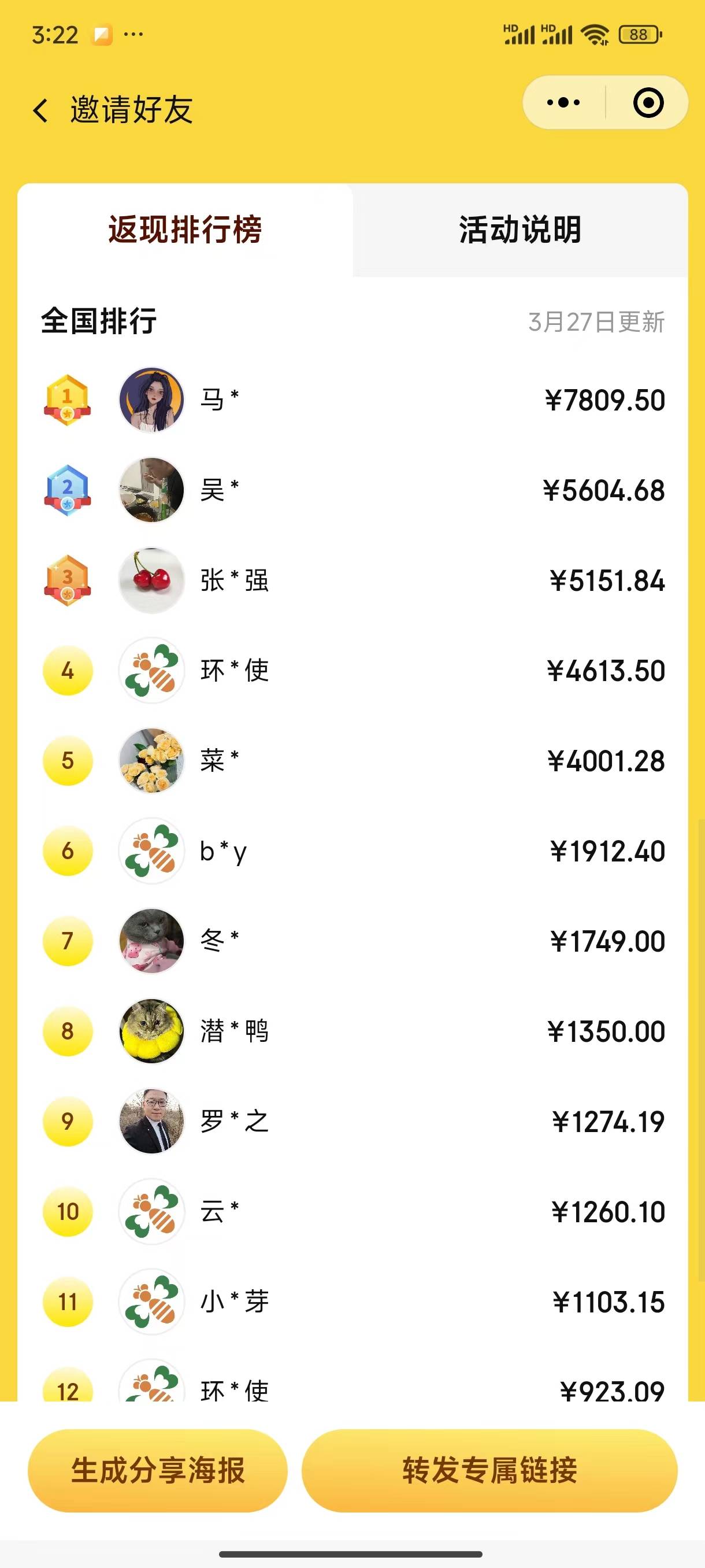705x1568 pixels.
Task: Tap the 生成分享海报 button
Action: click(x=158, y=1470)
